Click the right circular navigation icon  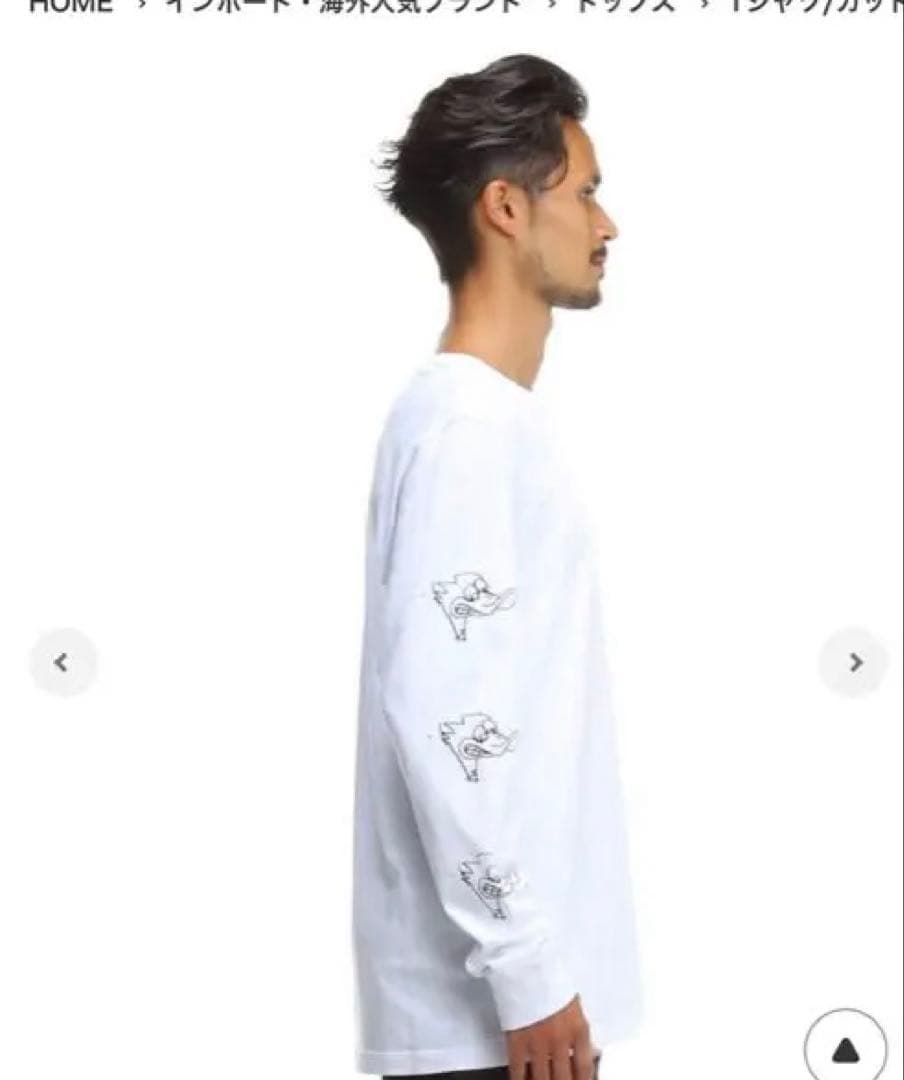coord(855,662)
